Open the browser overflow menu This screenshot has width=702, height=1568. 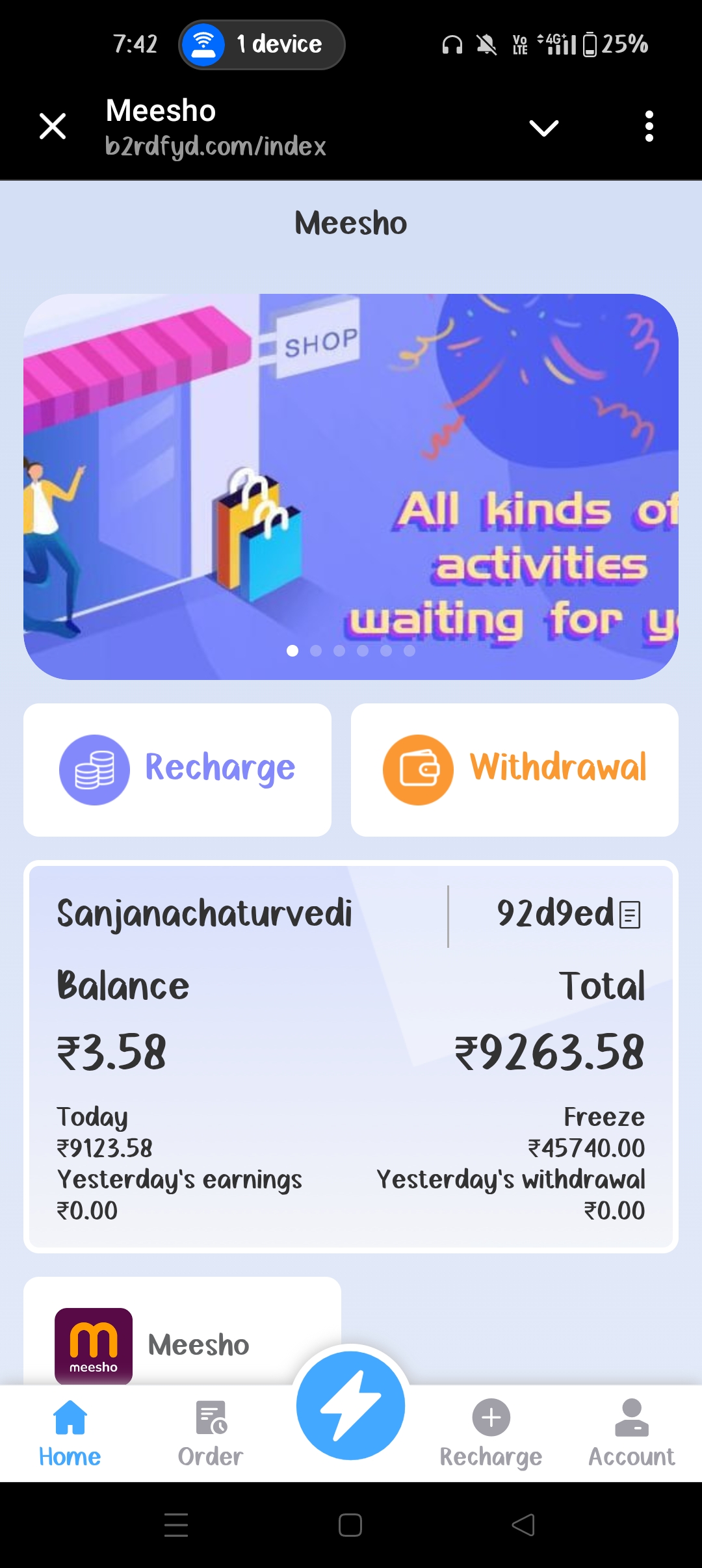point(649,126)
